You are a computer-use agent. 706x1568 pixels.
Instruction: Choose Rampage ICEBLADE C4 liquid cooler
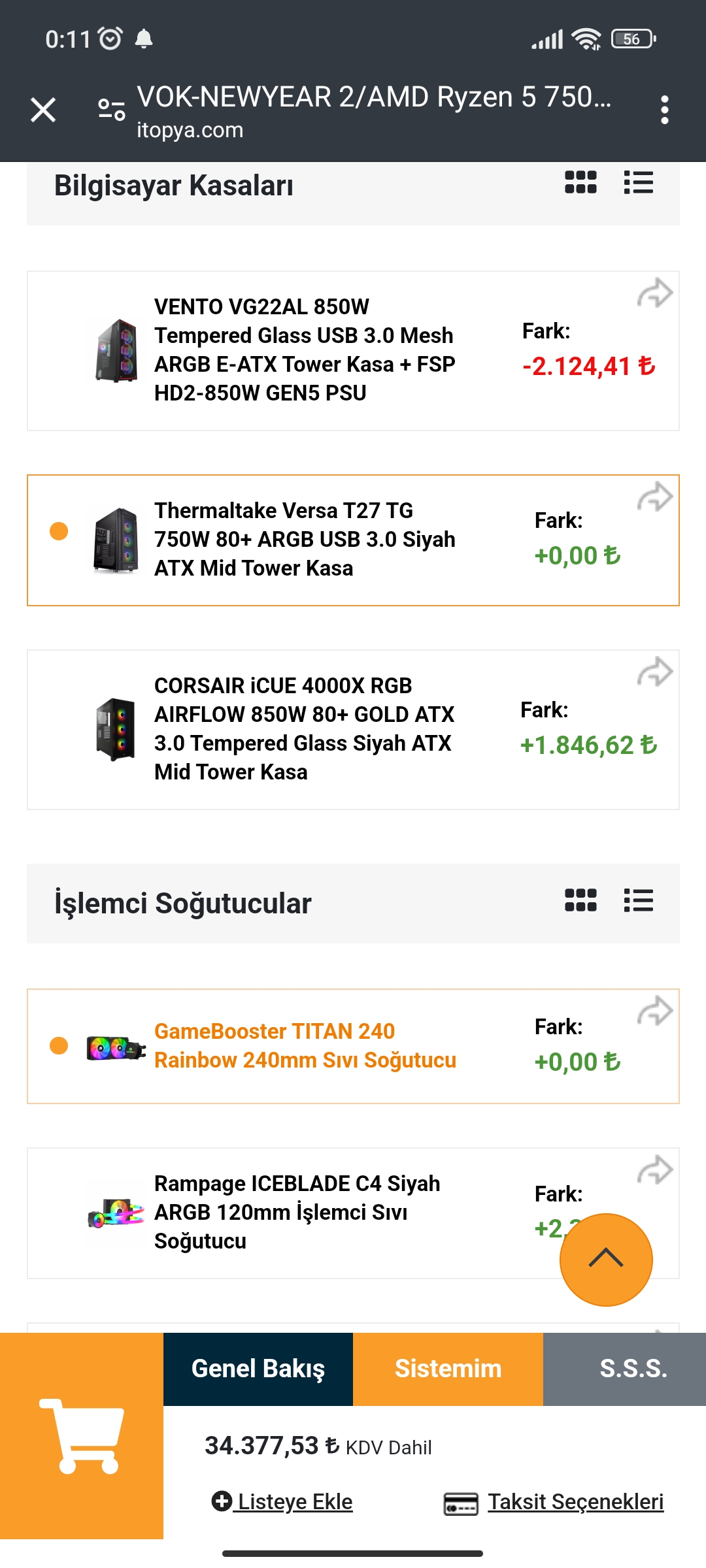297,1213
